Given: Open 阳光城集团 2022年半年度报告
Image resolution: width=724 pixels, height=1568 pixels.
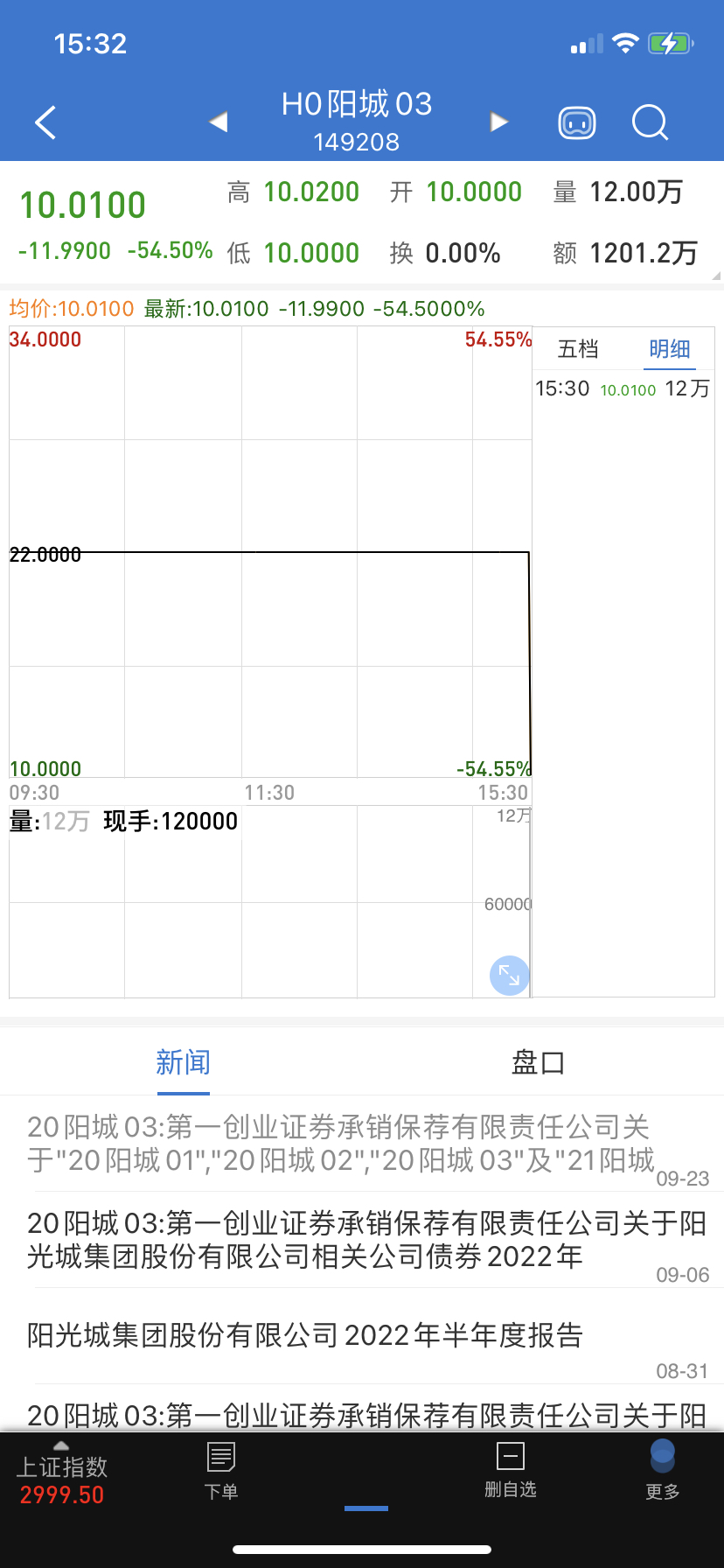Looking at the screenshot, I should (305, 1335).
